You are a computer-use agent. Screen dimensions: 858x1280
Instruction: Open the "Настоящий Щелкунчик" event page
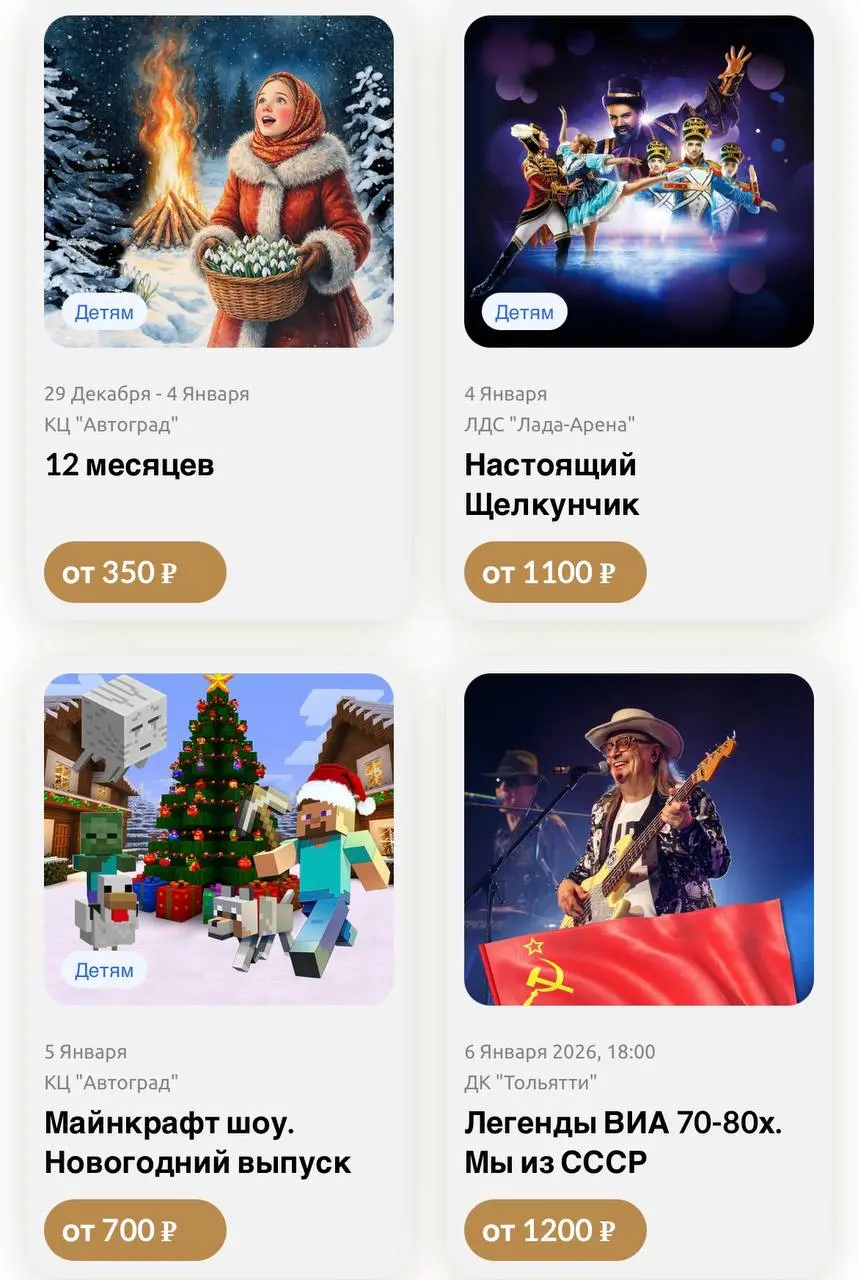(x=550, y=484)
